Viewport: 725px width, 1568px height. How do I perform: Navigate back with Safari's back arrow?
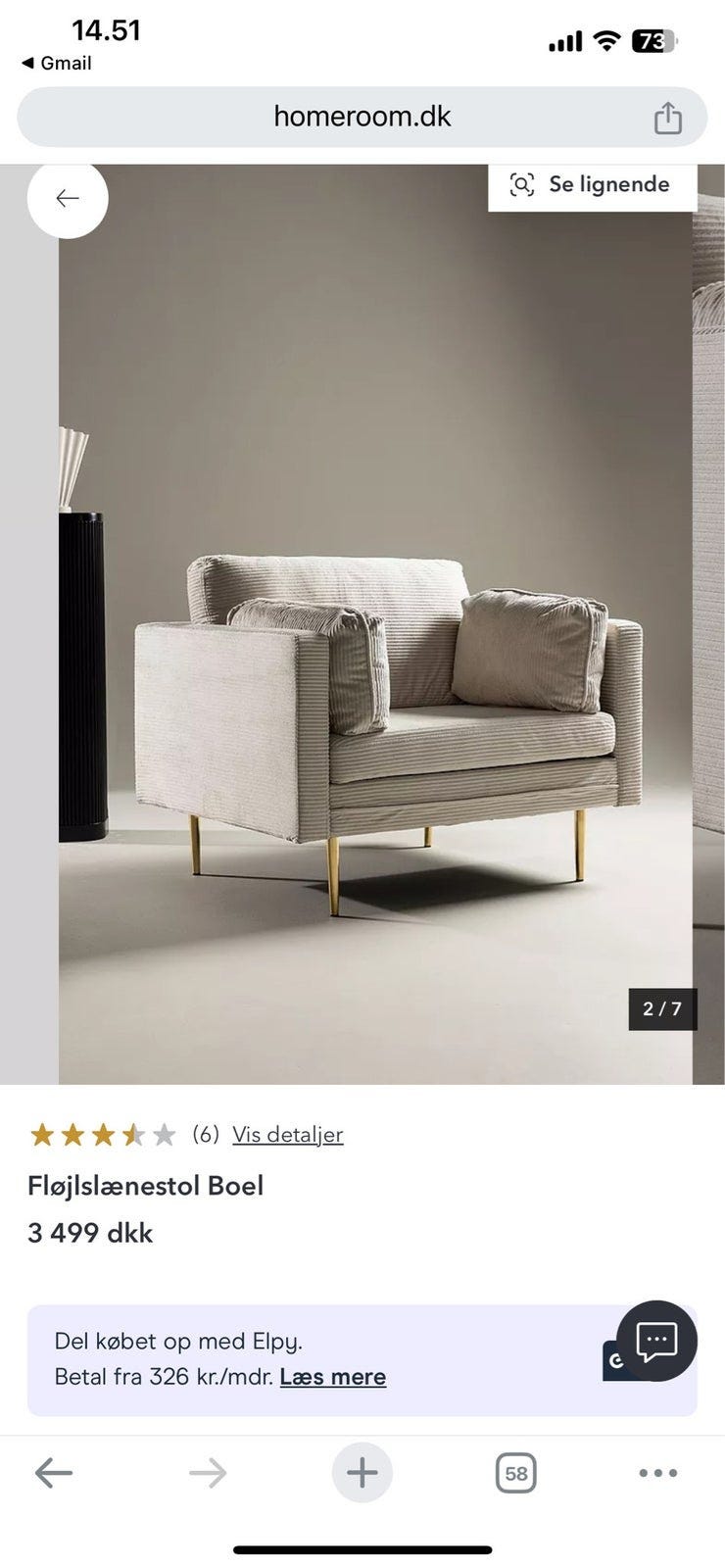56,1472
